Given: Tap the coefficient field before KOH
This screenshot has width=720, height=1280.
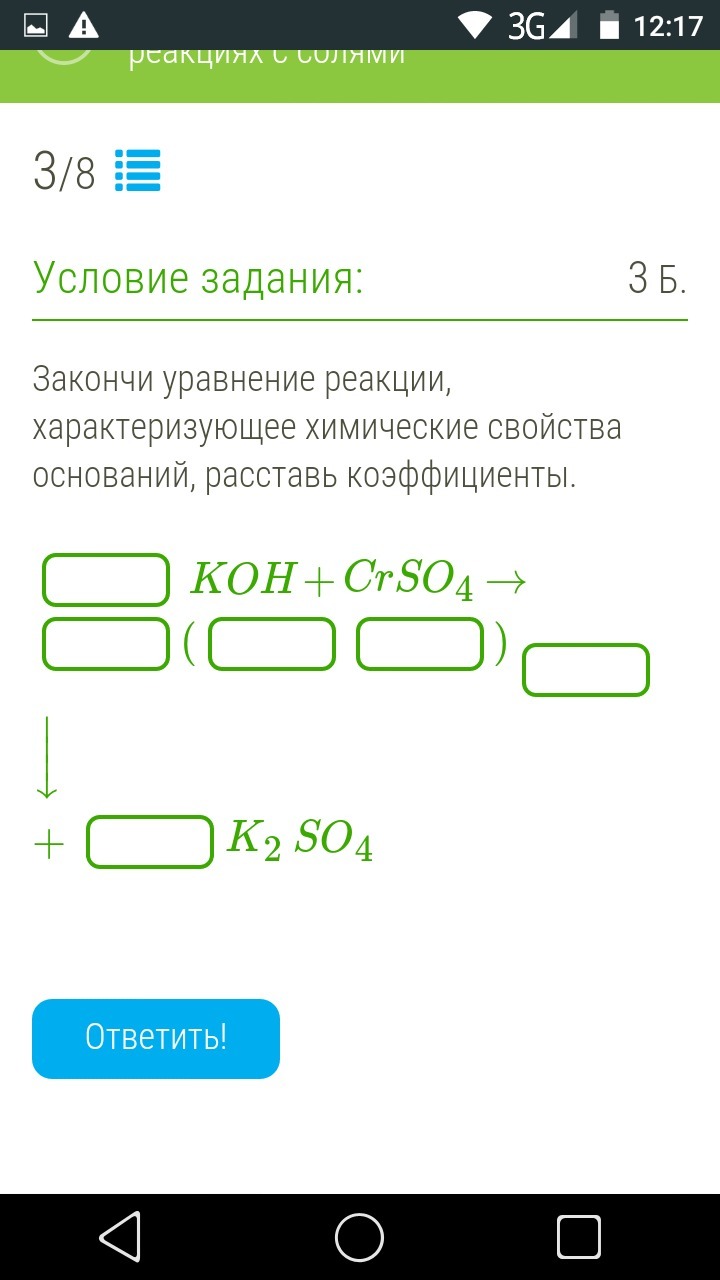Looking at the screenshot, I should pos(105,580).
